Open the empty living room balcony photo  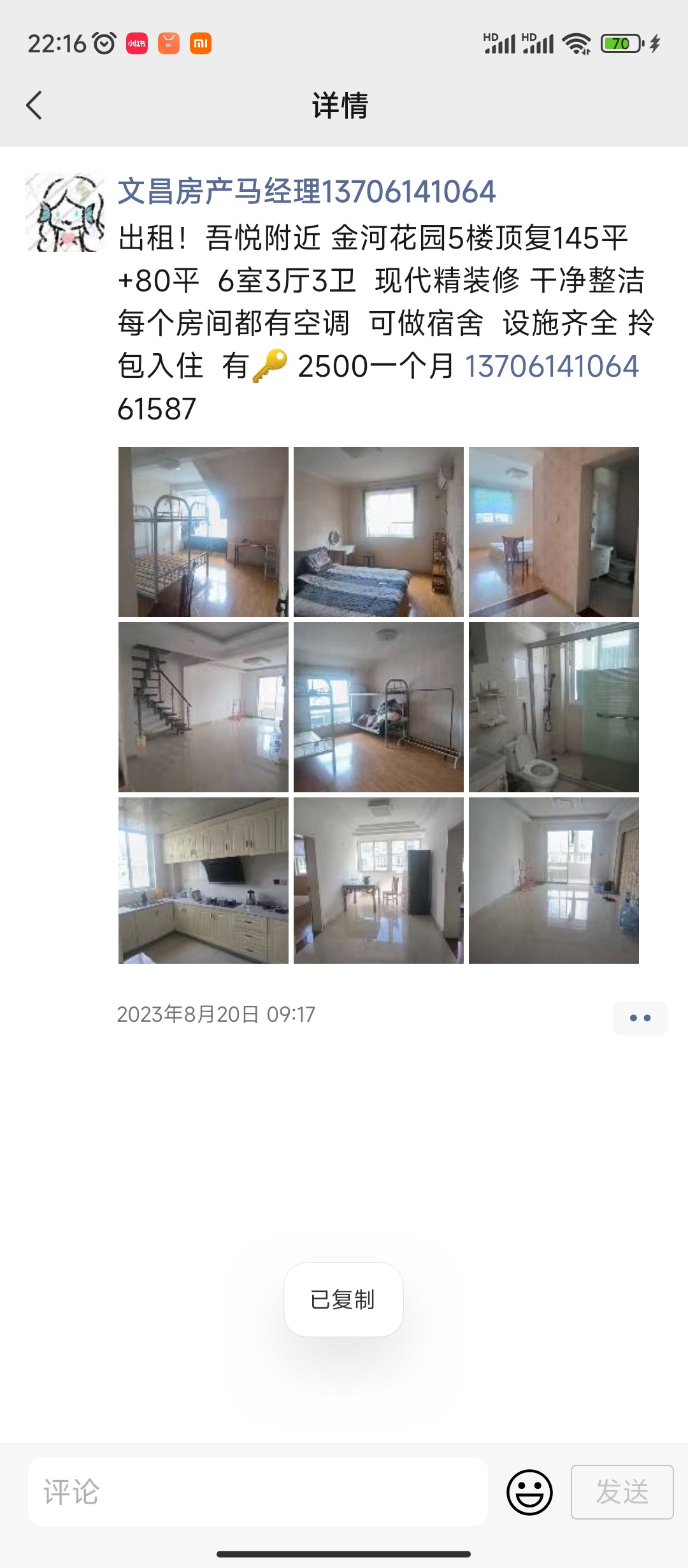(x=554, y=880)
